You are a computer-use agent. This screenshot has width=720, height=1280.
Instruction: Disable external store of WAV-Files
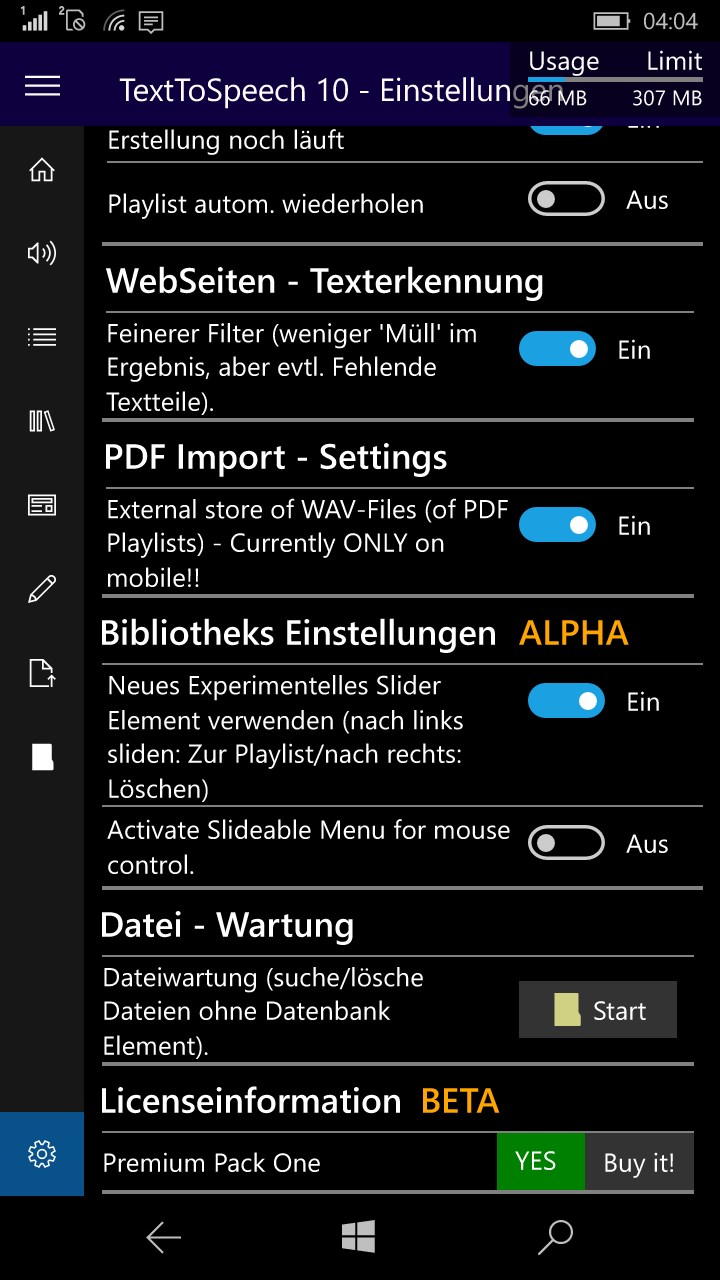557,526
